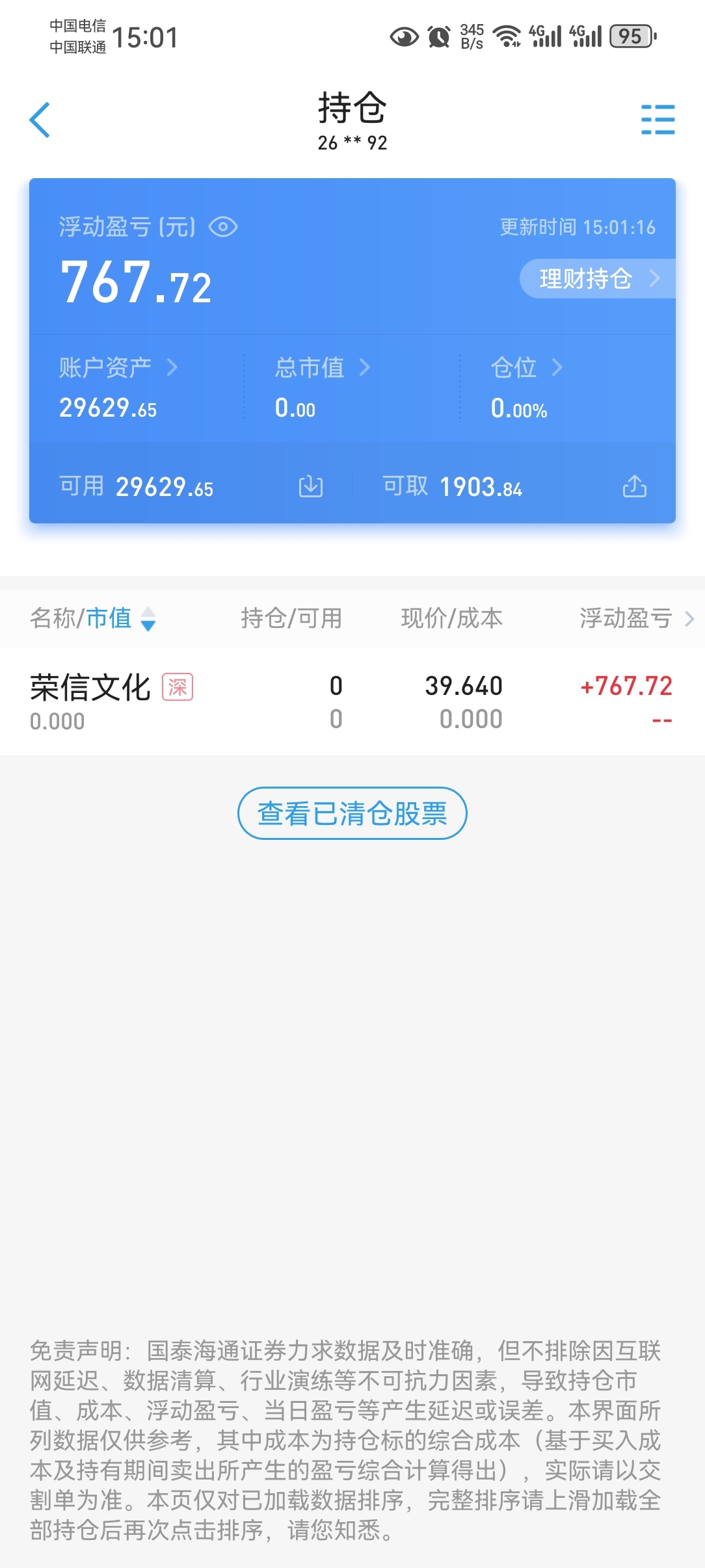Tap the transfer-in icon beside 可用
705x1568 pixels.
click(311, 486)
